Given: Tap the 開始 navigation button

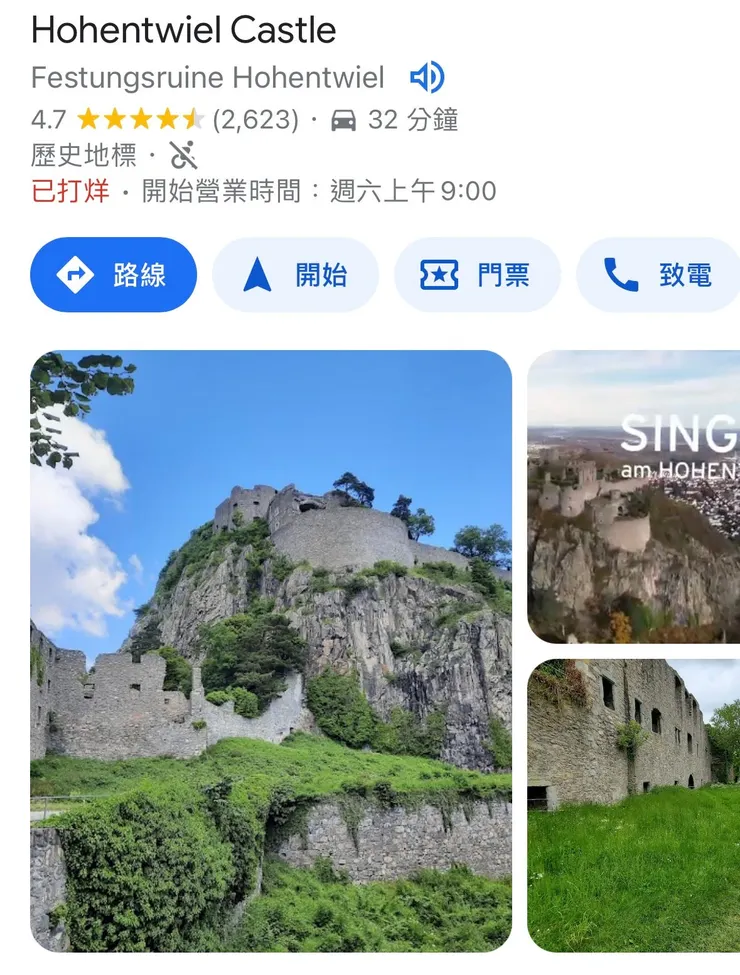Looking at the screenshot, I should tap(296, 275).
